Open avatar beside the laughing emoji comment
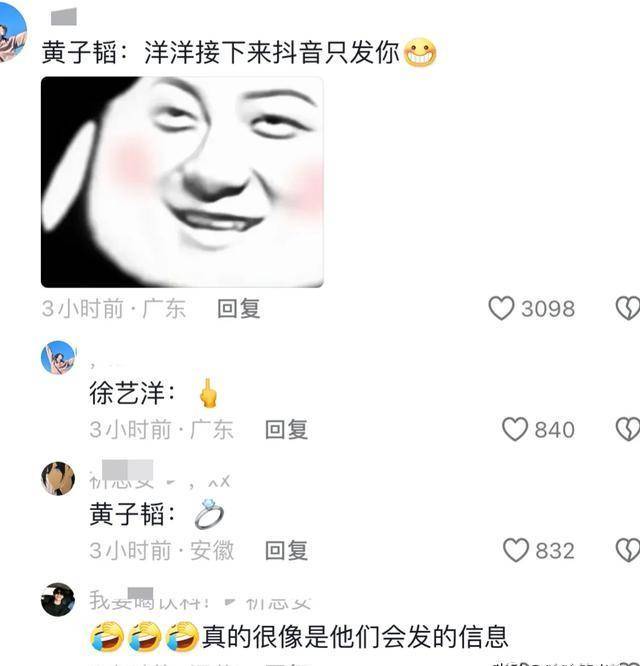 (x=58, y=599)
